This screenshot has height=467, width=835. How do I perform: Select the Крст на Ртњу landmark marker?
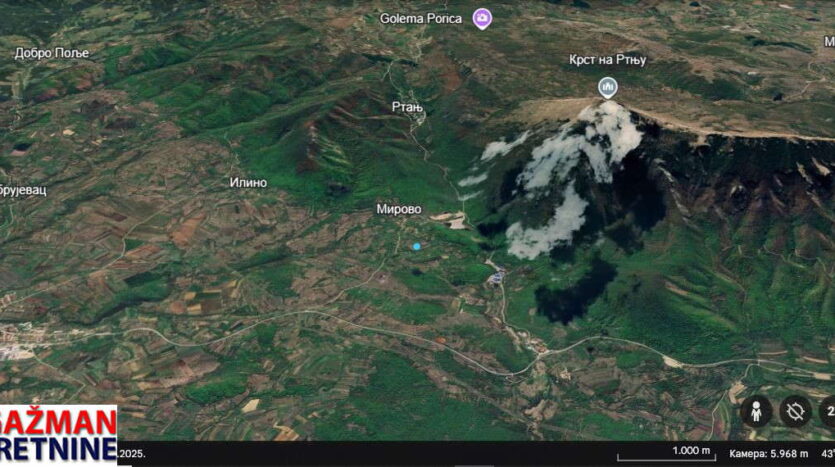click(x=607, y=87)
